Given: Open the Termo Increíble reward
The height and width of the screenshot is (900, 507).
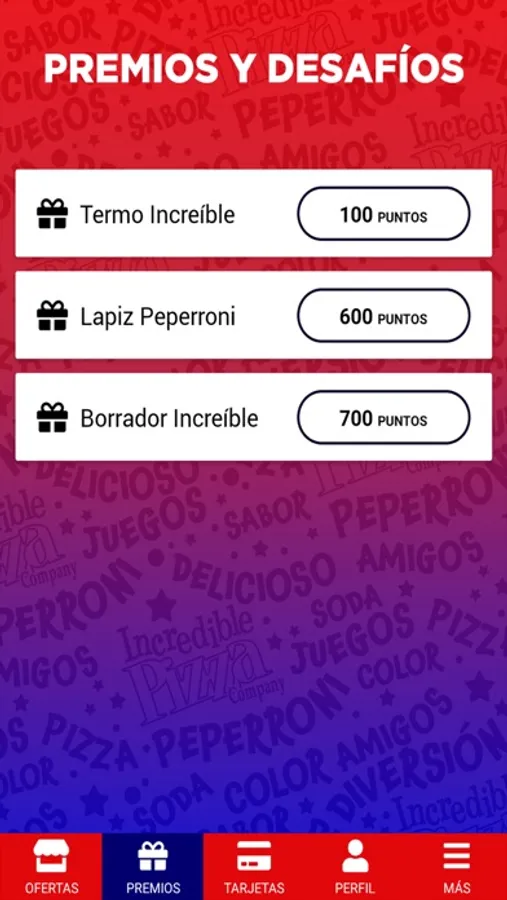Looking at the screenshot, I should (253, 214).
